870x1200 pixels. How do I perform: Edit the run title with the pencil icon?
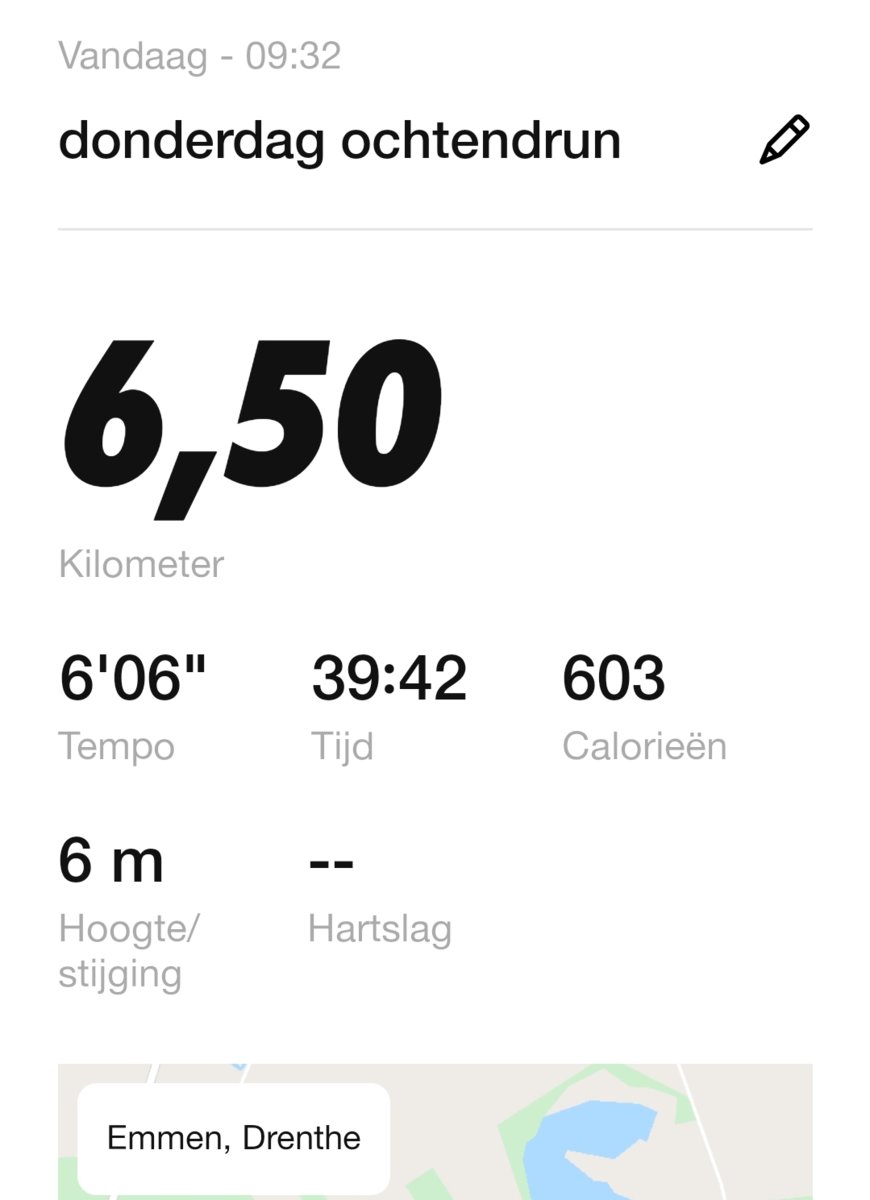(784, 140)
